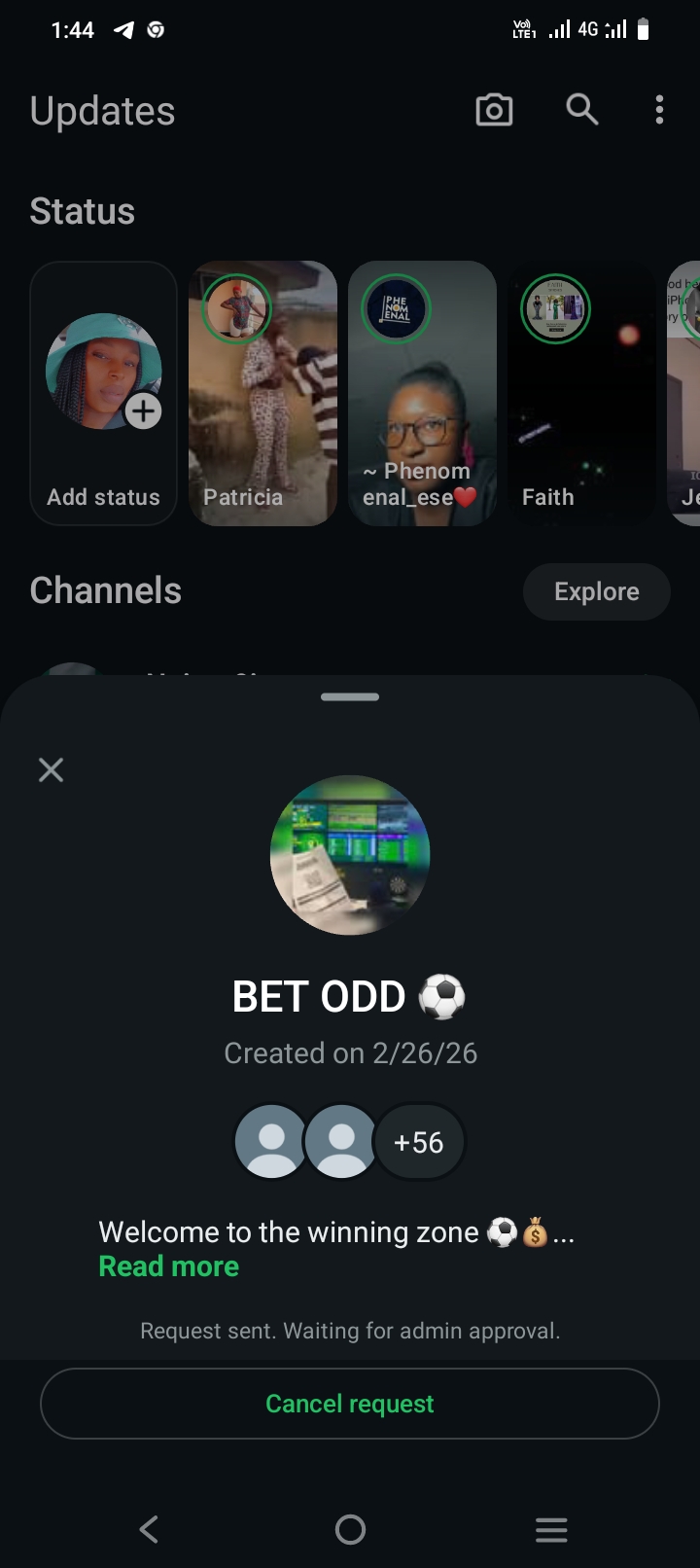Explore more channels
Viewport: 700px width, 1568px height.
(596, 591)
